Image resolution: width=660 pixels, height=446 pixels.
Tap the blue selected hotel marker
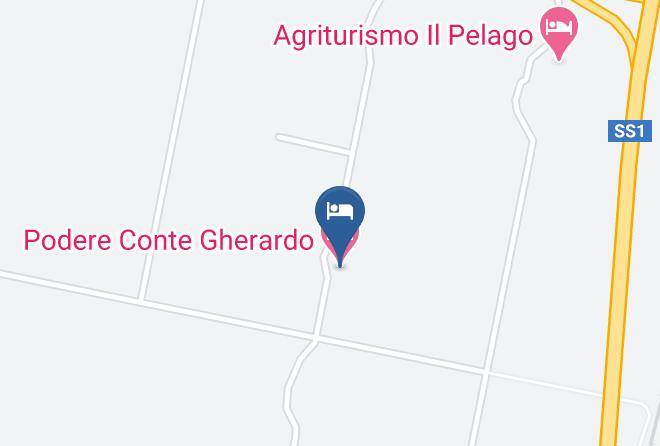(340, 225)
